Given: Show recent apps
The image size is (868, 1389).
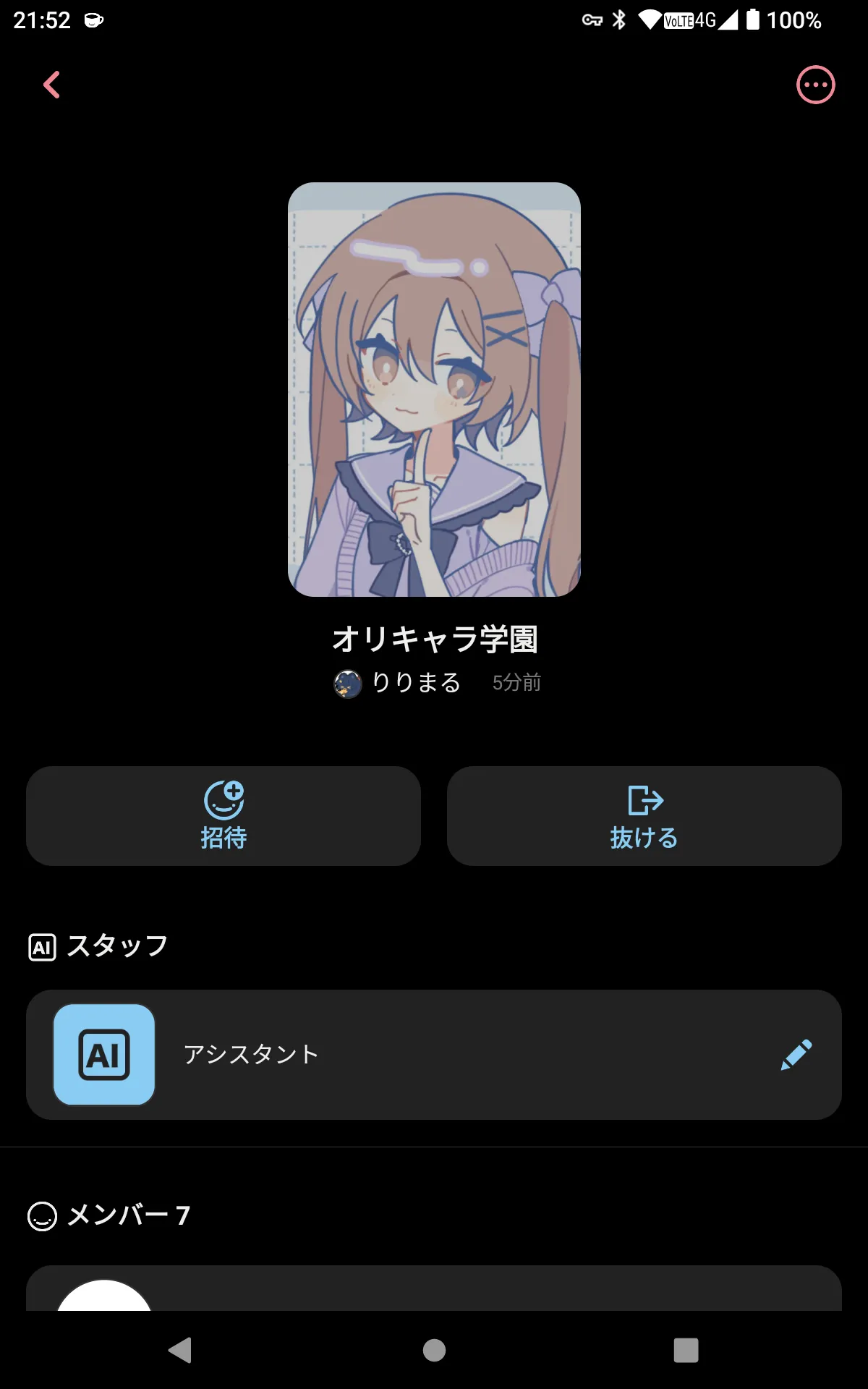Looking at the screenshot, I should pyautogui.click(x=686, y=1350).
